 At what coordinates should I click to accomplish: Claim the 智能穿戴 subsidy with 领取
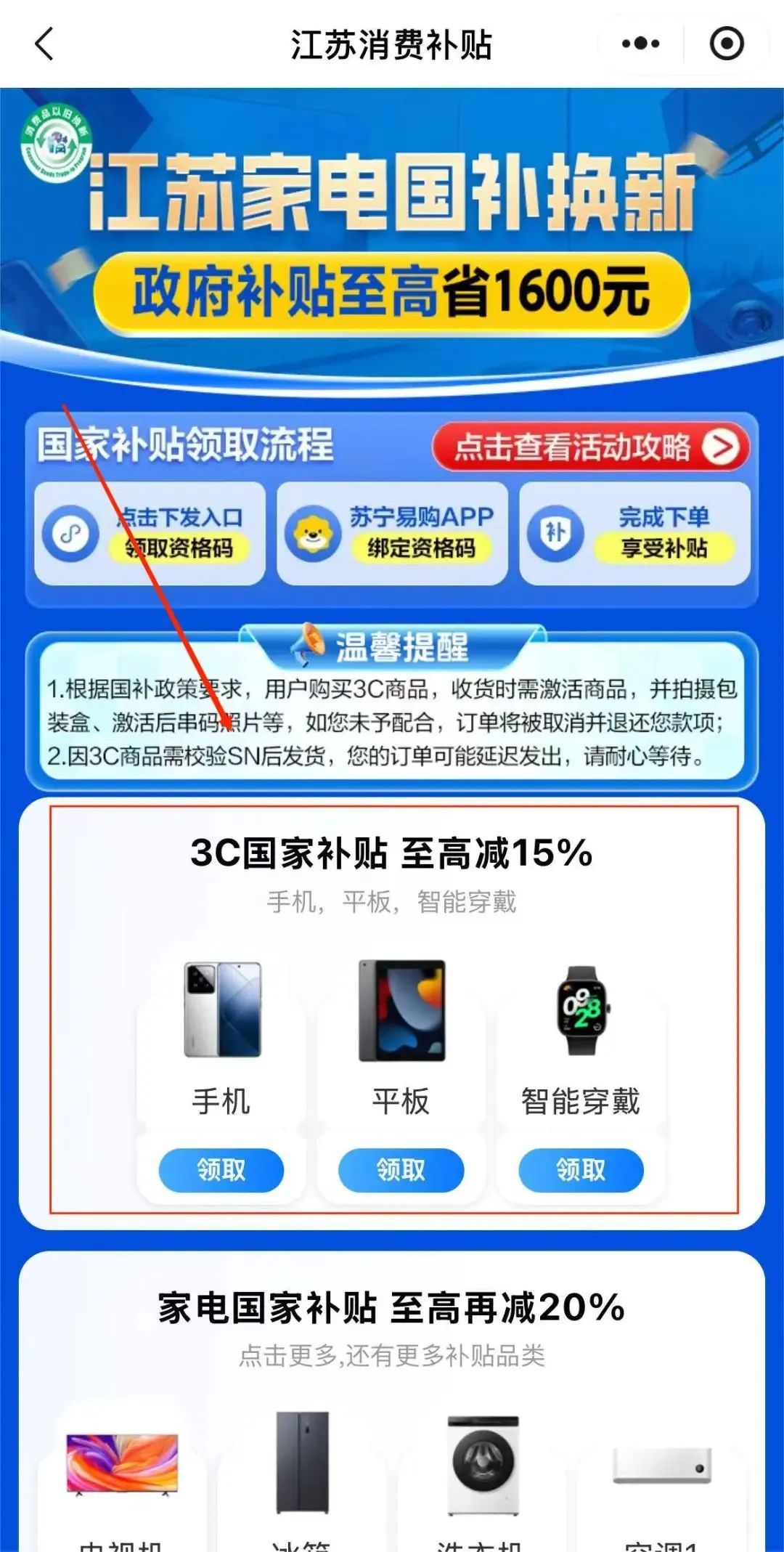click(x=581, y=1170)
